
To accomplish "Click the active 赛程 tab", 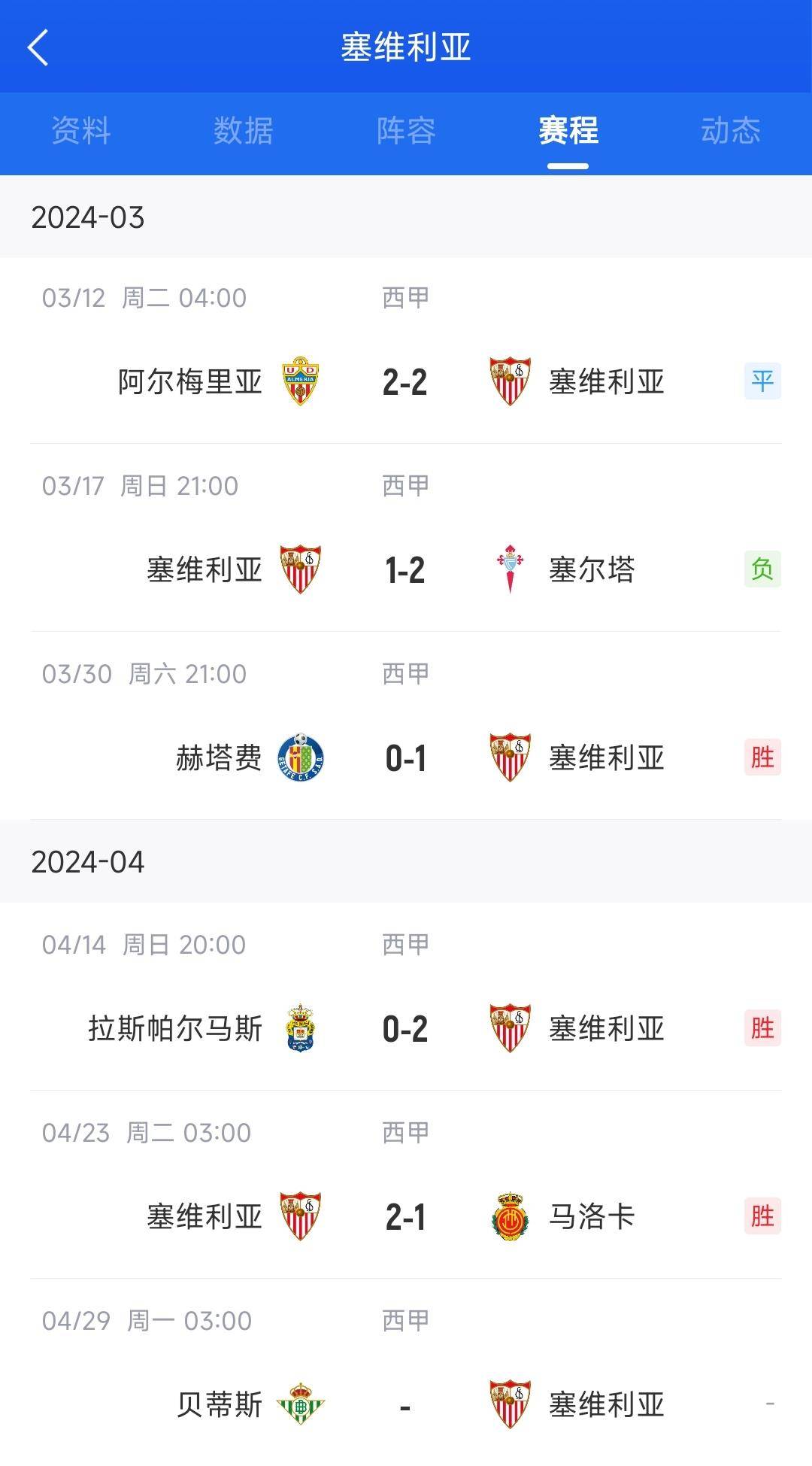I will pos(568,131).
